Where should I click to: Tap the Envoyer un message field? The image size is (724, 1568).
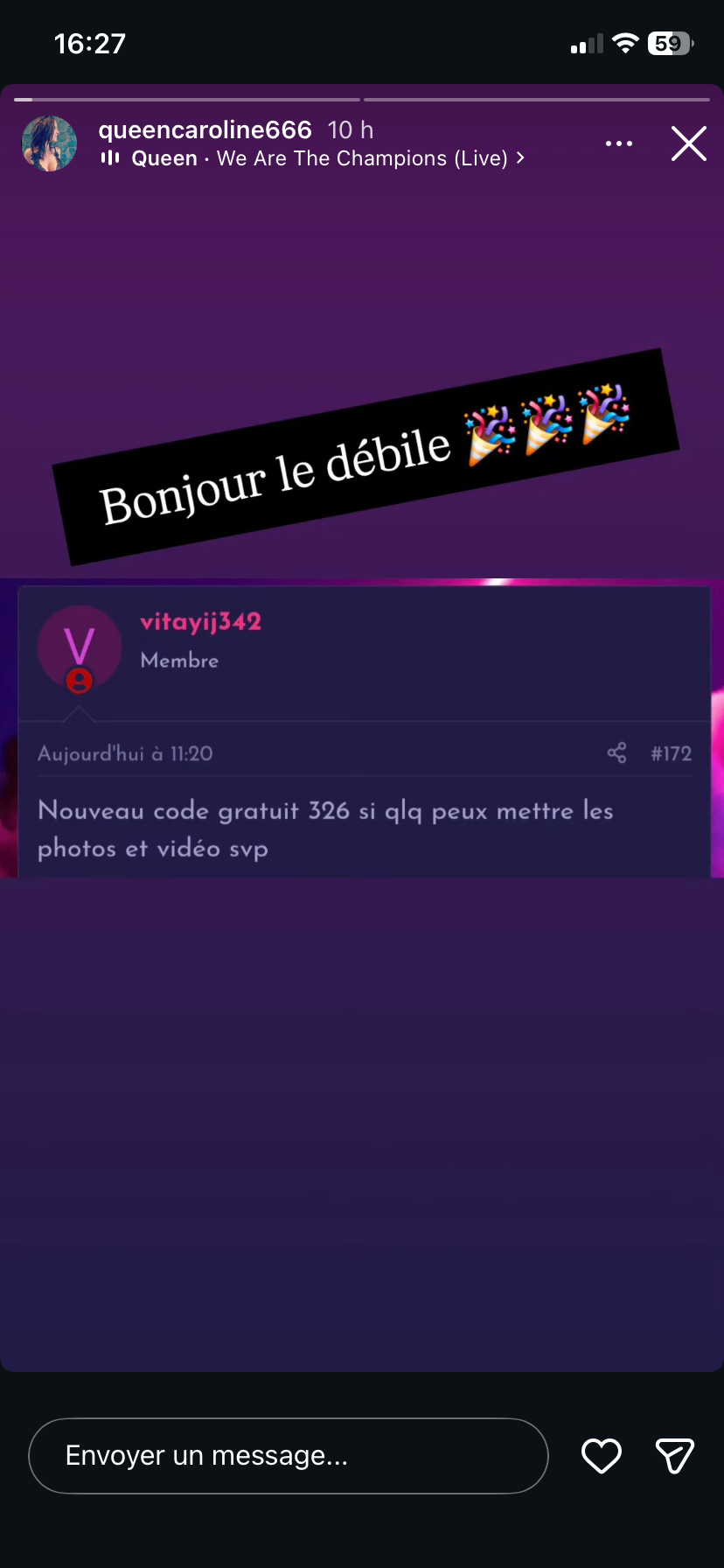point(289,1456)
